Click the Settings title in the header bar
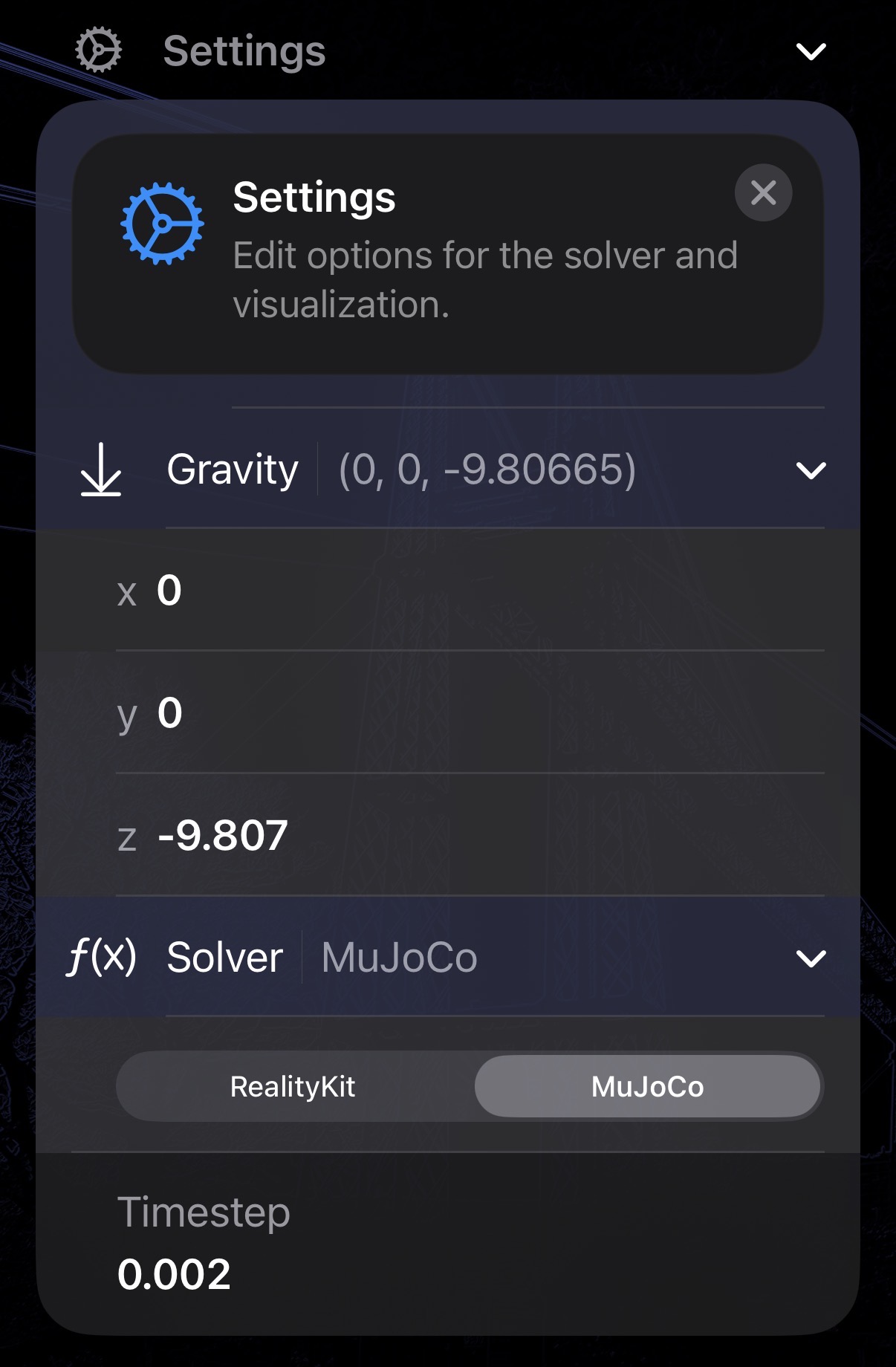The height and width of the screenshot is (1367, 896). click(x=243, y=51)
